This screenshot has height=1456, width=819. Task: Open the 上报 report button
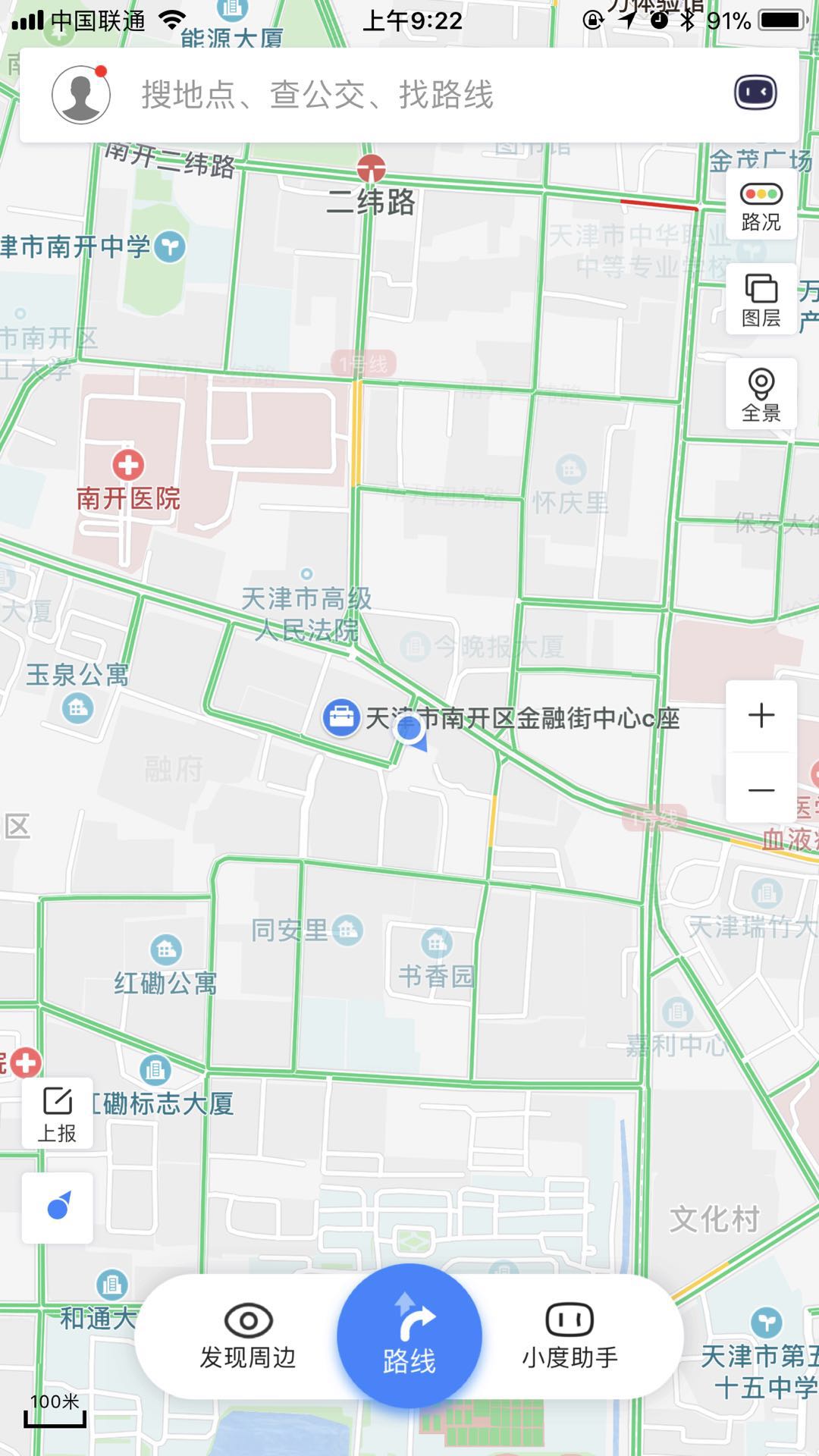click(x=58, y=1113)
